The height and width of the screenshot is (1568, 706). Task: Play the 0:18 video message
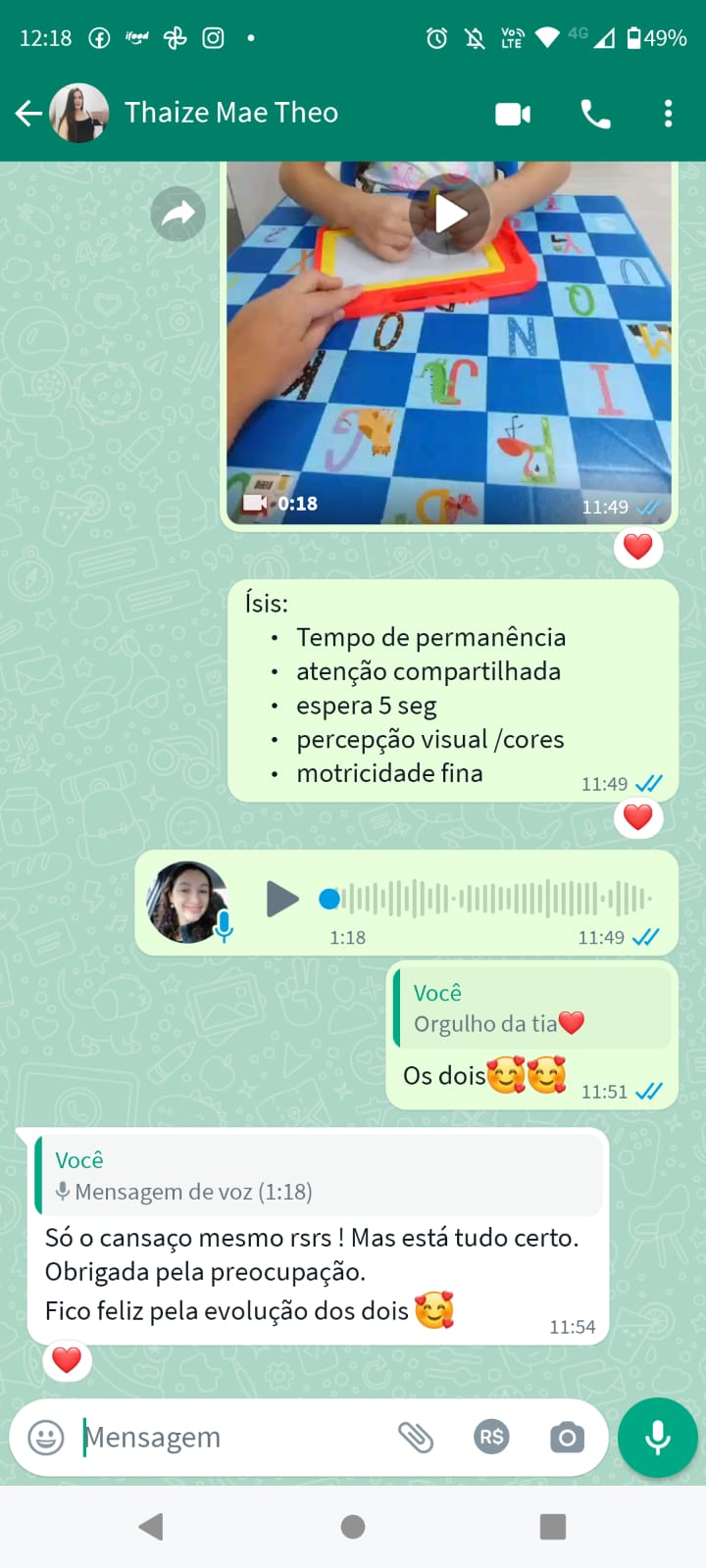click(x=450, y=214)
